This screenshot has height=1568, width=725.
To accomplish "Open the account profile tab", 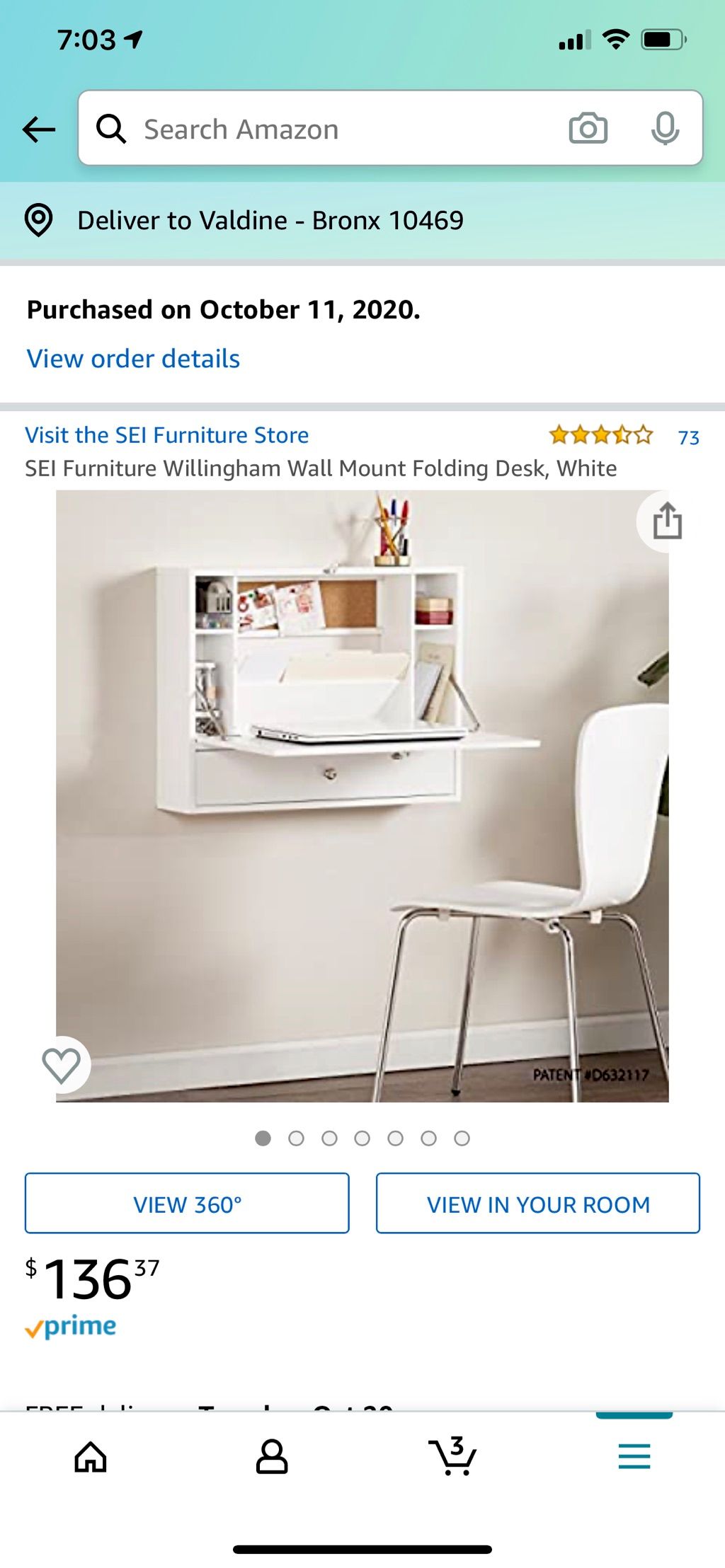I will 272,1457.
